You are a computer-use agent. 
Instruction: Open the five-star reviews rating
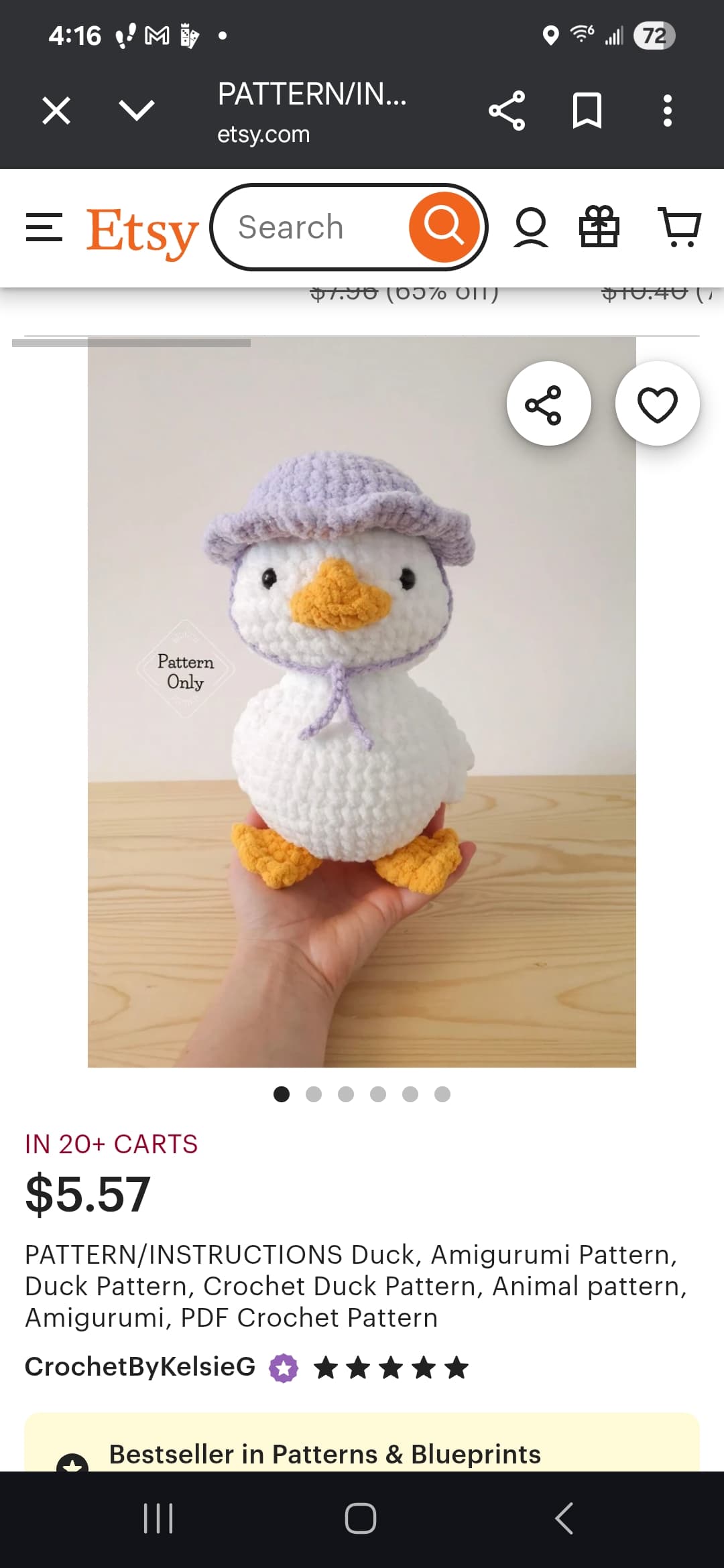click(391, 1368)
